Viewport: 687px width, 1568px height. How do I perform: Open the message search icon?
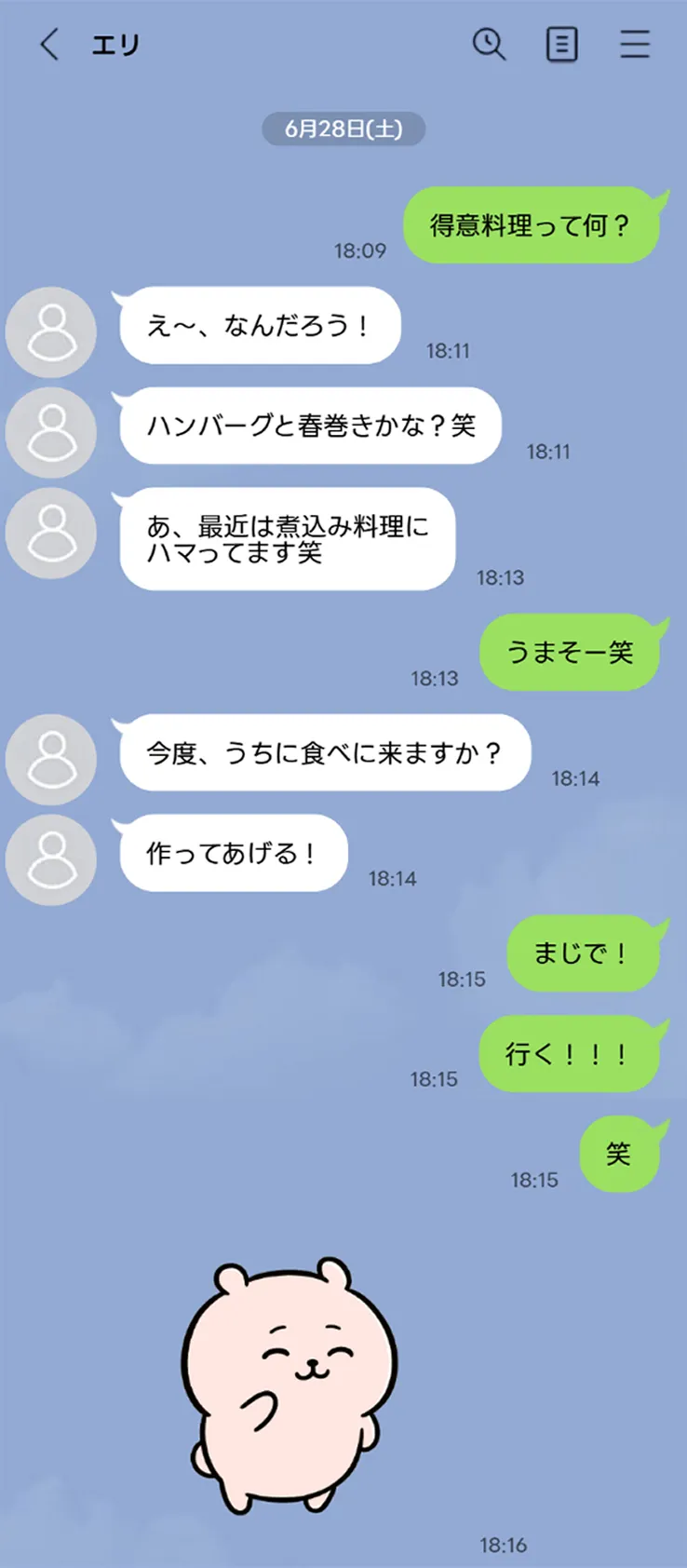[x=491, y=44]
